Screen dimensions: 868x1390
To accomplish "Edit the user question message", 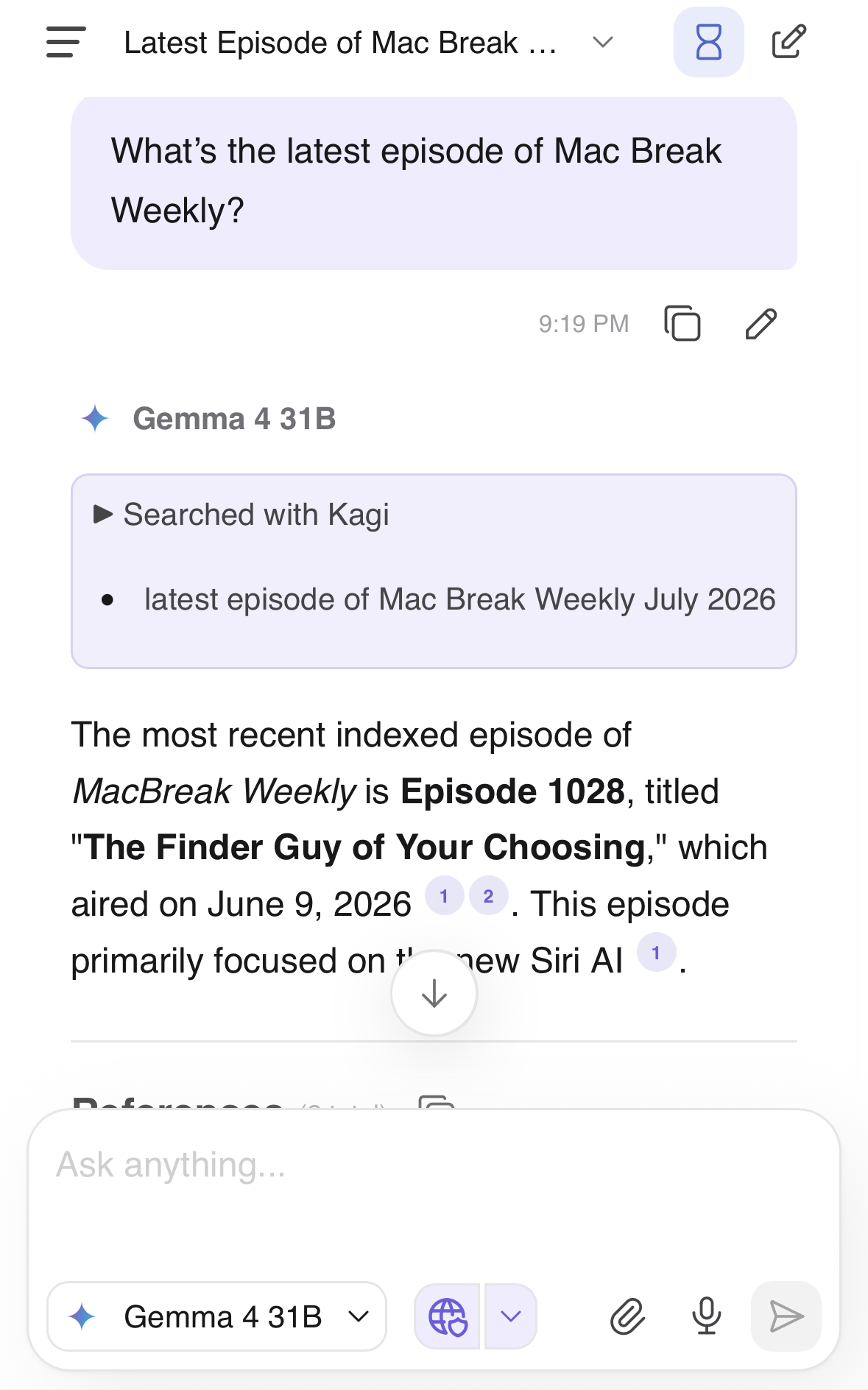I will coord(761,323).
